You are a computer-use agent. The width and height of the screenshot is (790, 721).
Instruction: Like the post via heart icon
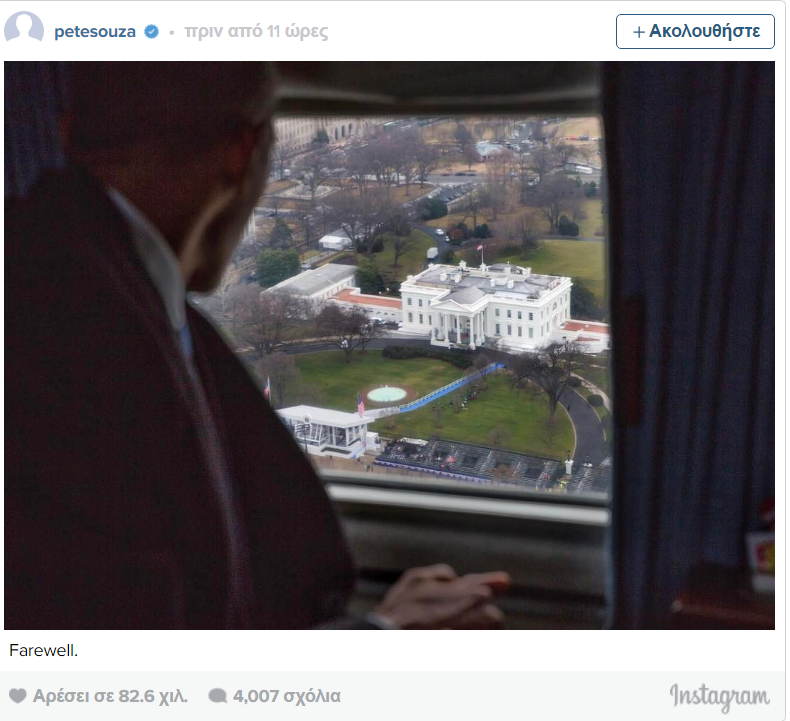click(x=17, y=696)
